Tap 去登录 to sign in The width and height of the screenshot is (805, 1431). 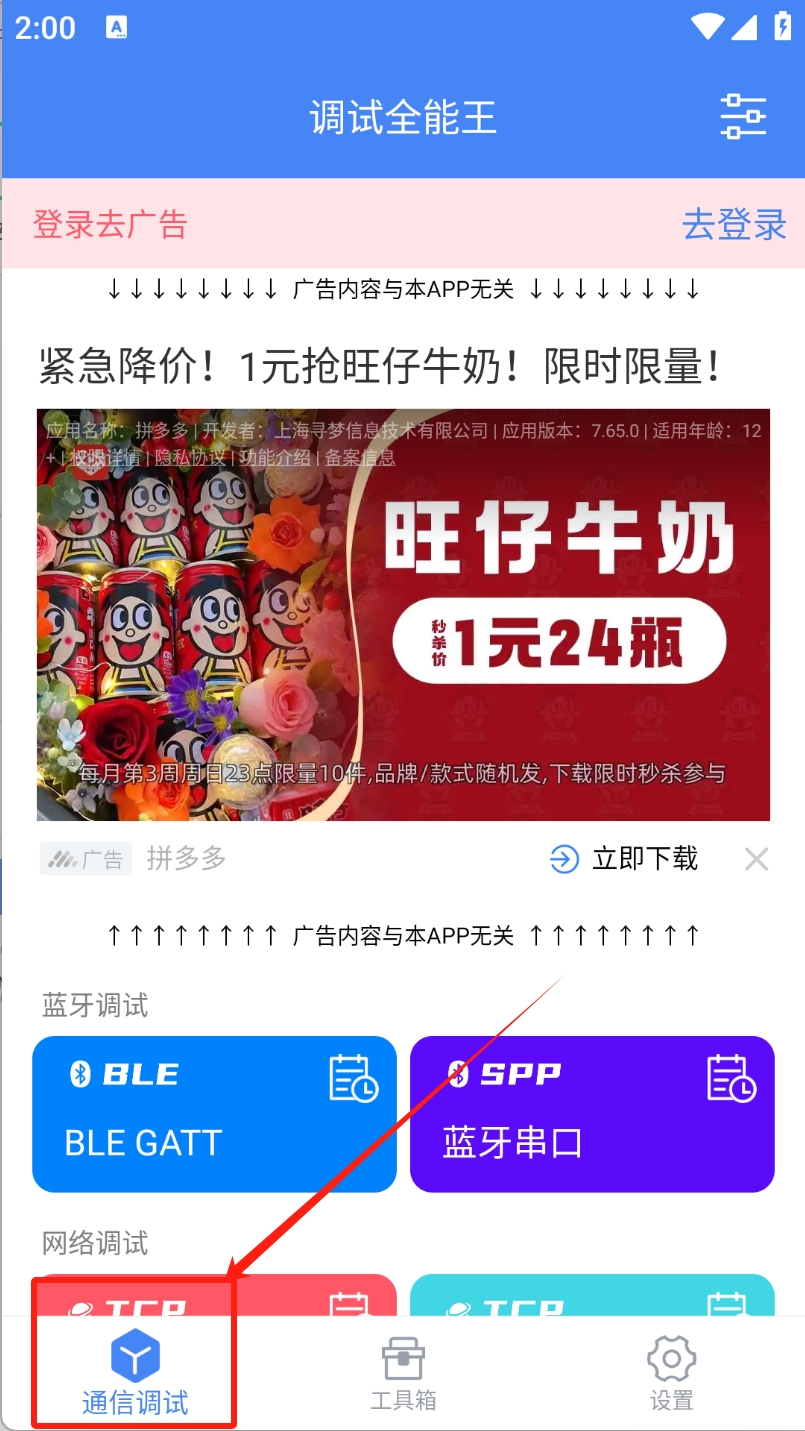(734, 224)
